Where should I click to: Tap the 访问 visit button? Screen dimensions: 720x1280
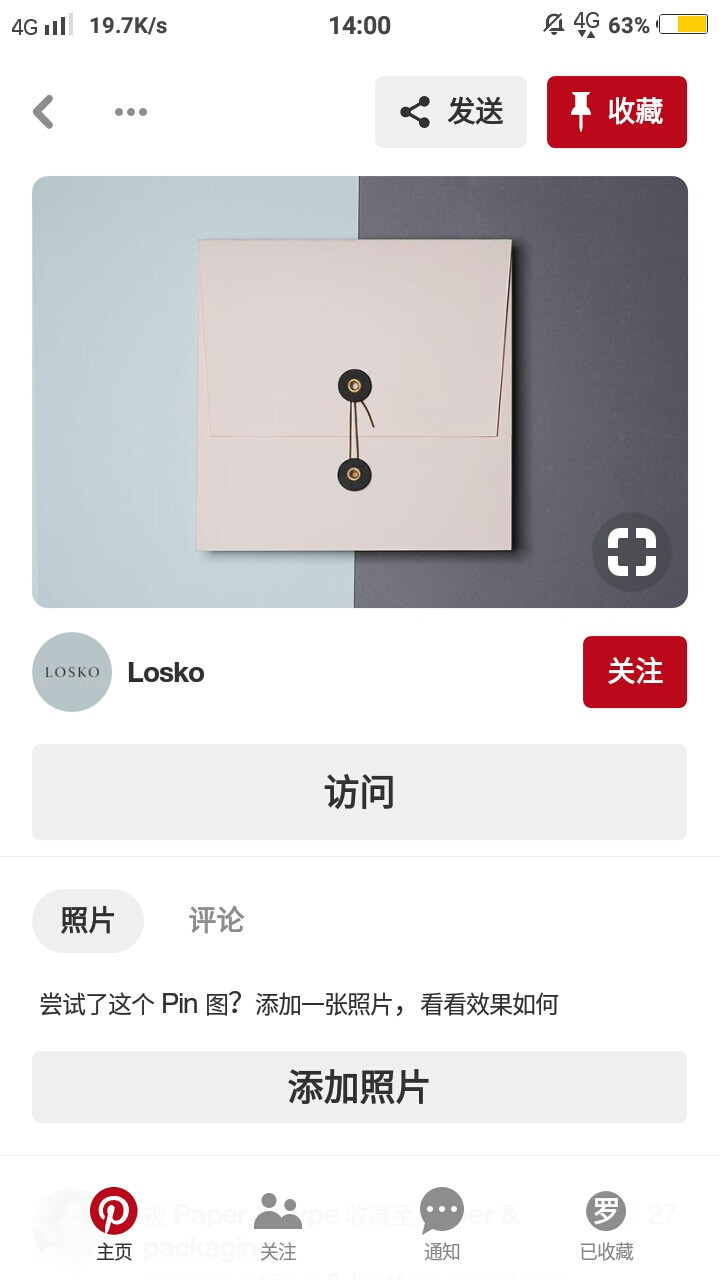(360, 792)
